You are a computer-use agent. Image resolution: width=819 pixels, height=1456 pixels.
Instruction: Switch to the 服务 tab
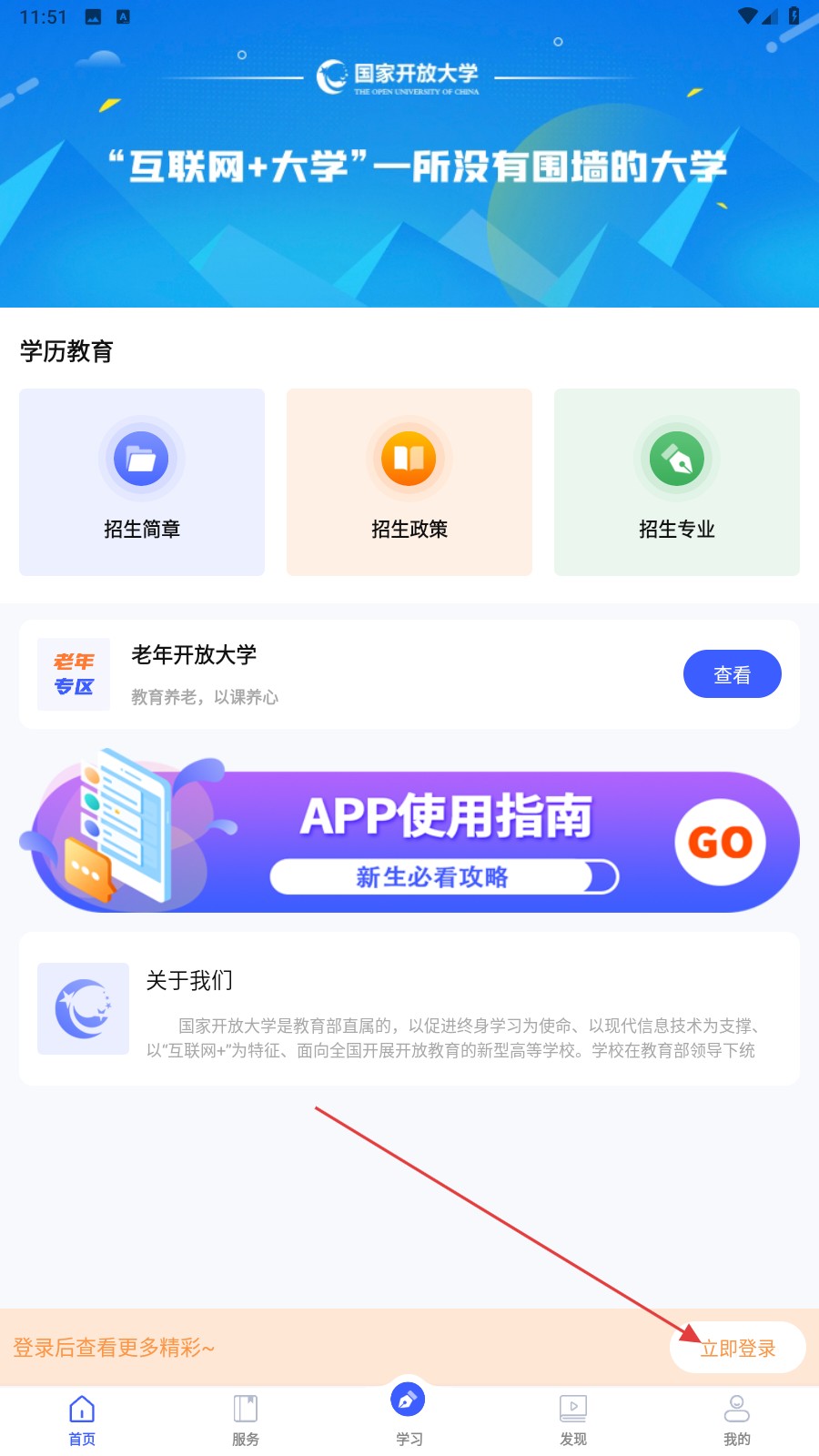pos(246,1420)
